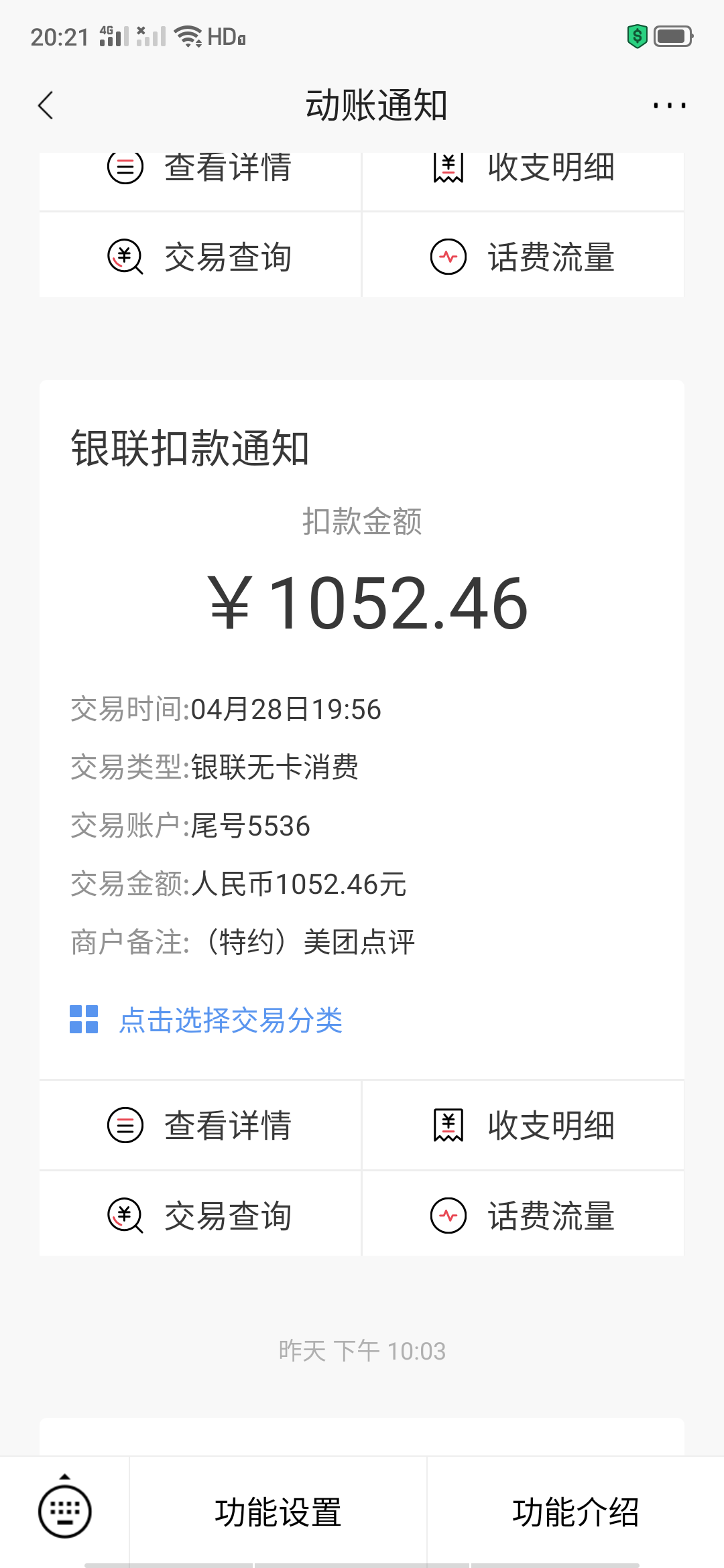
Task: Open the 功能设置 menu
Action: [x=278, y=1512]
